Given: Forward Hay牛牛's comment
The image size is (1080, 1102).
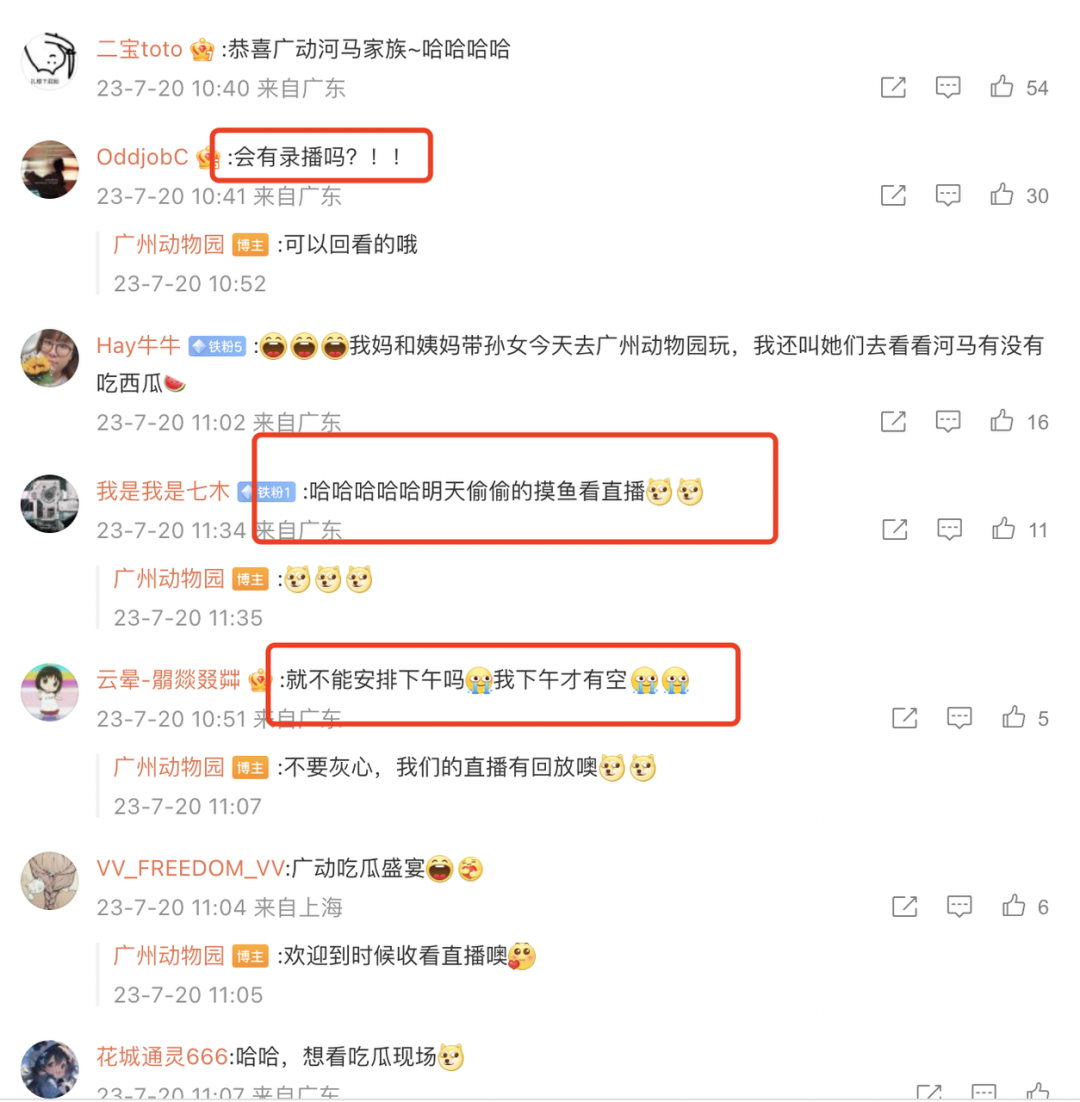Looking at the screenshot, I should [893, 421].
